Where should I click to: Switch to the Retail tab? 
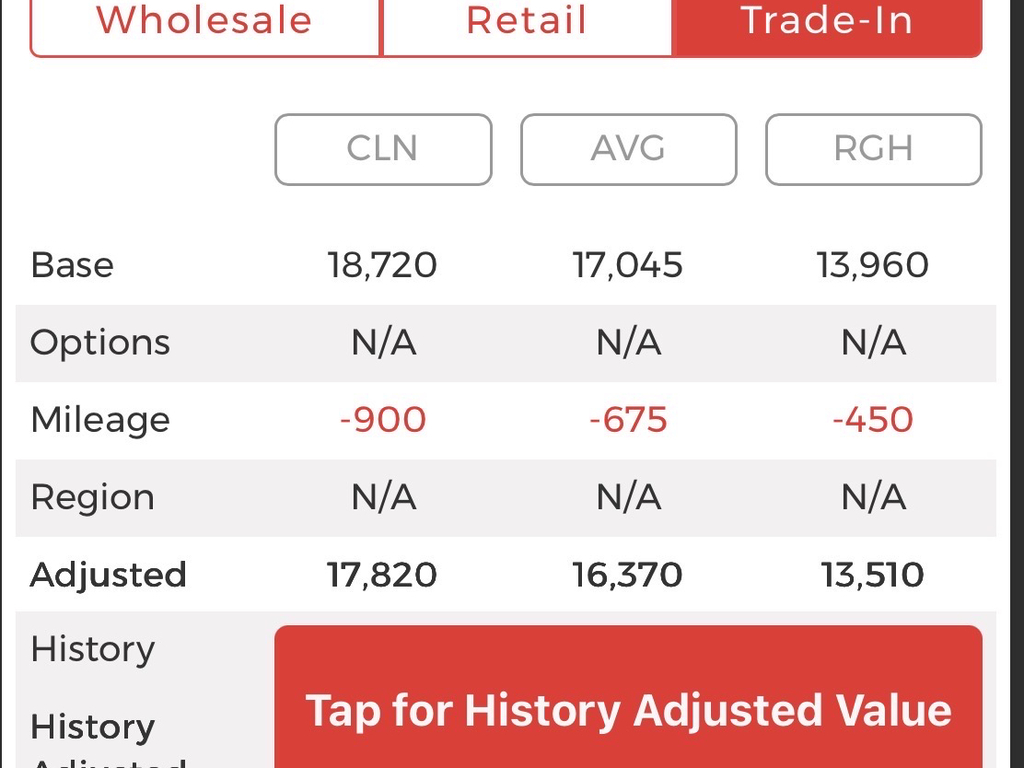pos(527,24)
